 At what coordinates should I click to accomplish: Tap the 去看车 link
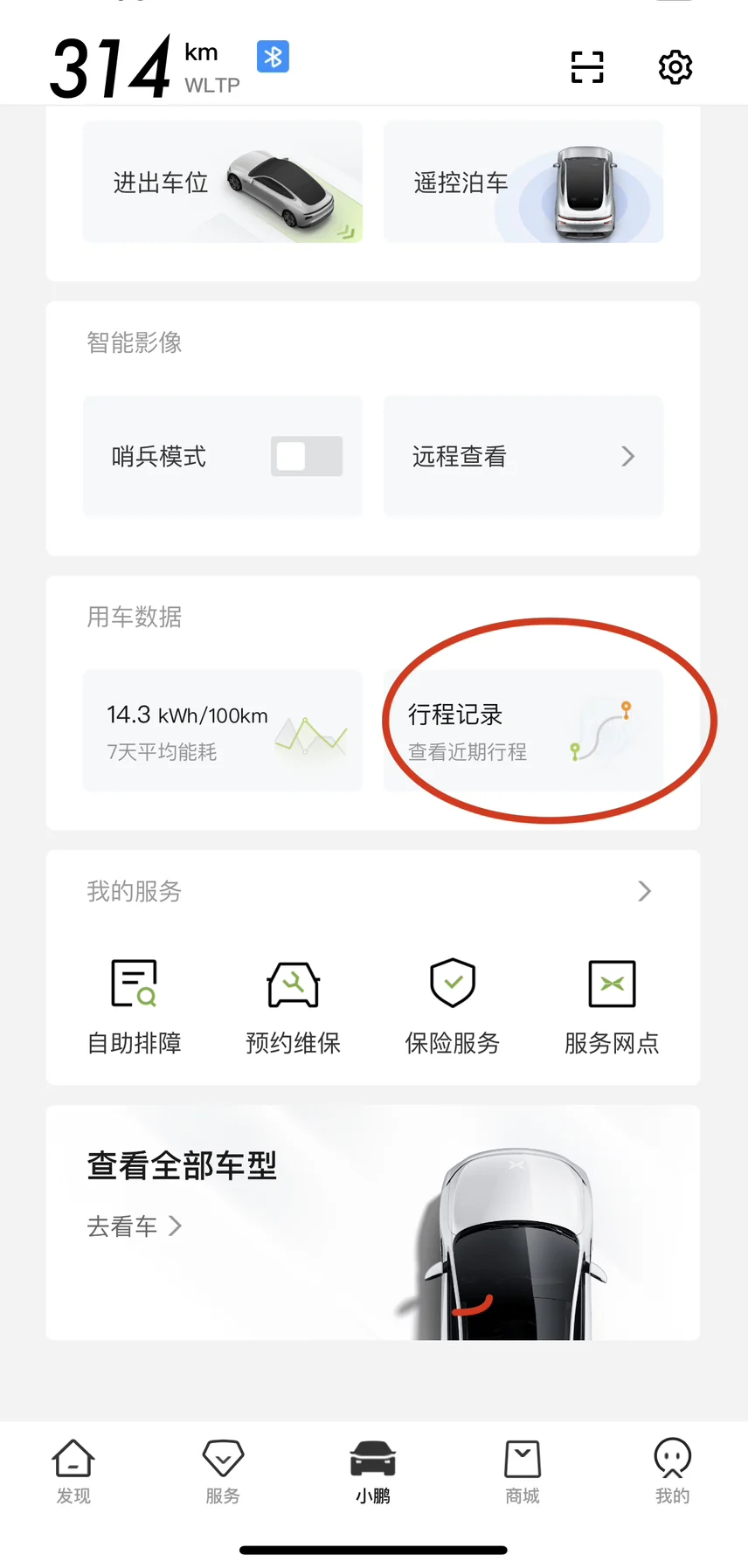pos(135,1226)
